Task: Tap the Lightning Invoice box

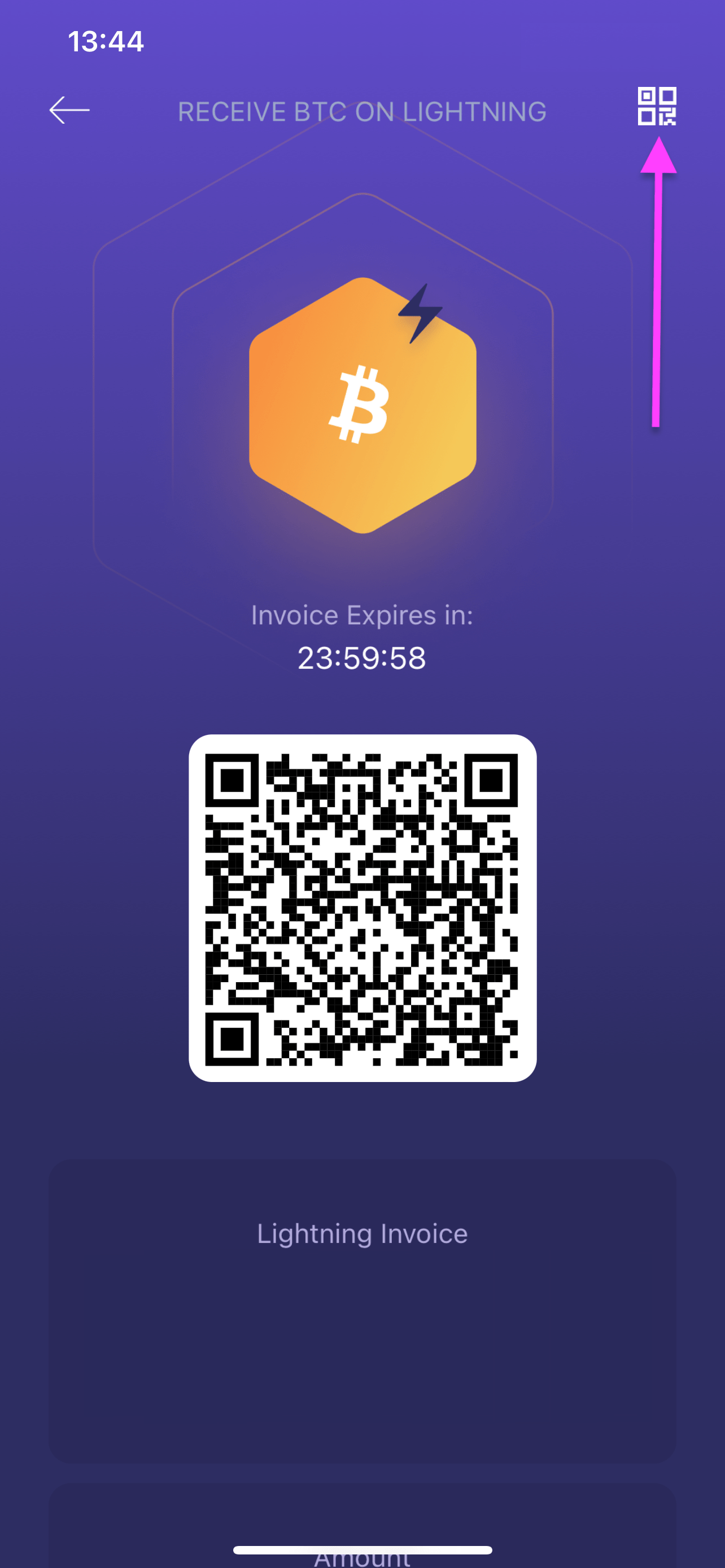Action: click(x=362, y=1309)
